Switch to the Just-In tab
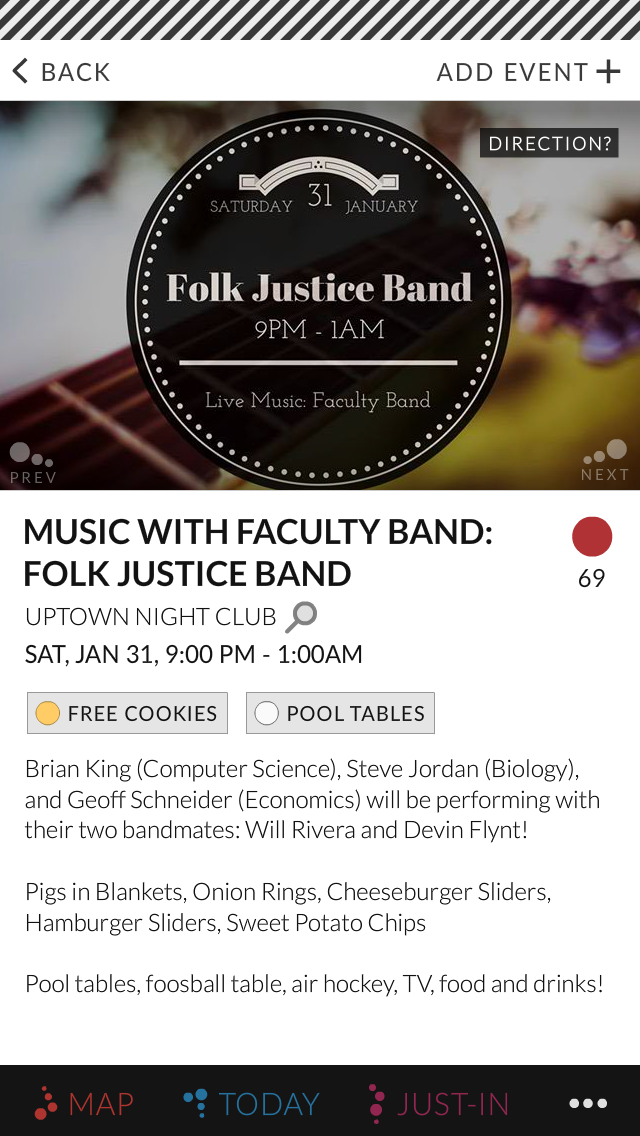The height and width of the screenshot is (1136, 640). coord(439,1103)
